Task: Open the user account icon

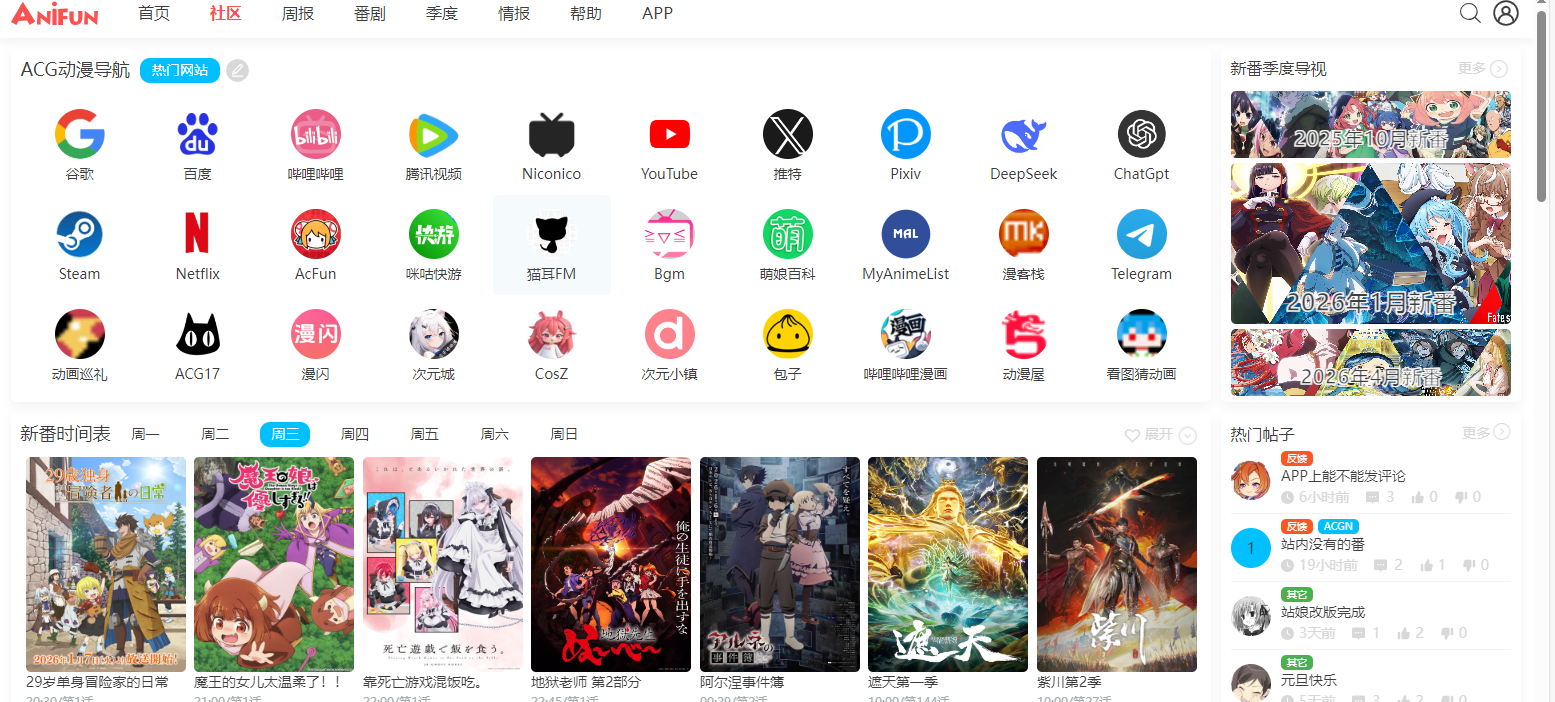Action: (x=1505, y=13)
